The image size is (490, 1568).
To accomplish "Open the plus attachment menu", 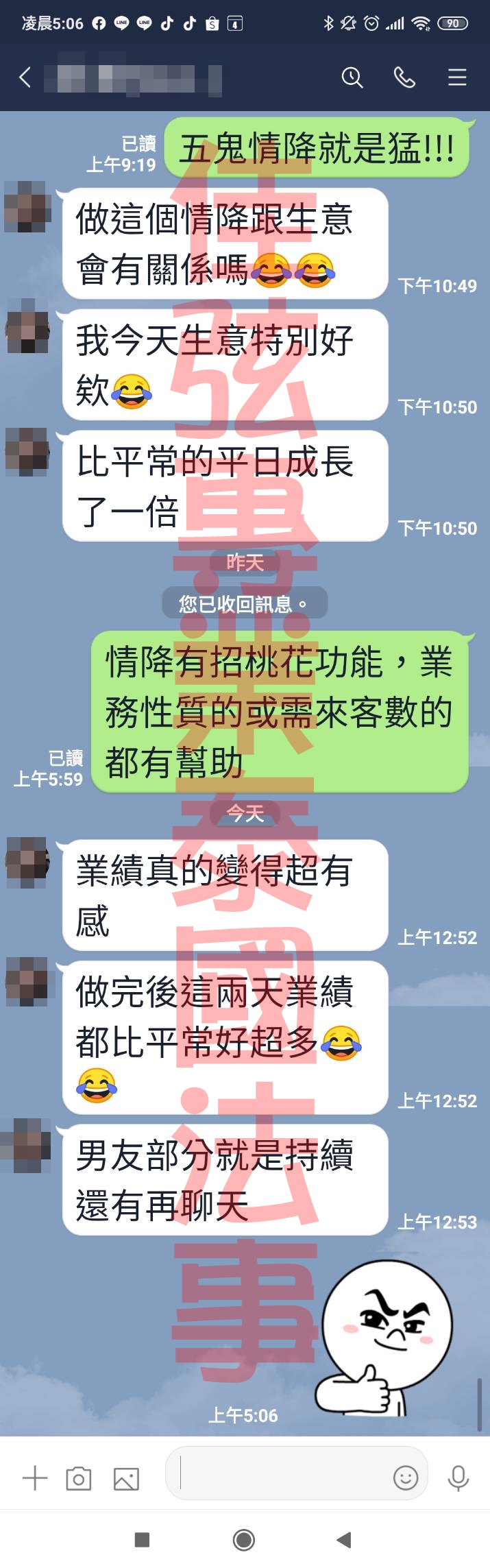I will 35,1478.
